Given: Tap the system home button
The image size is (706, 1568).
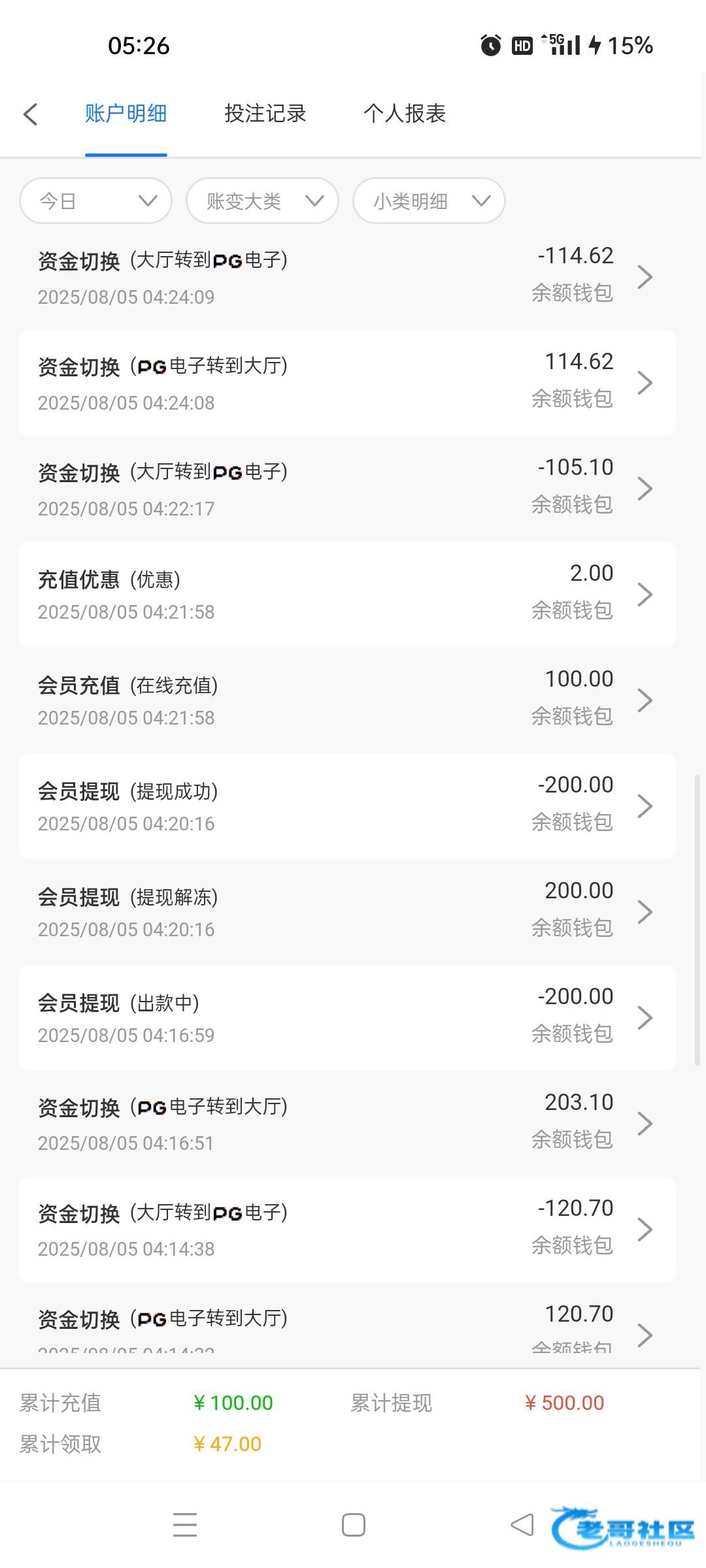Looking at the screenshot, I should click(x=354, y=1525).
